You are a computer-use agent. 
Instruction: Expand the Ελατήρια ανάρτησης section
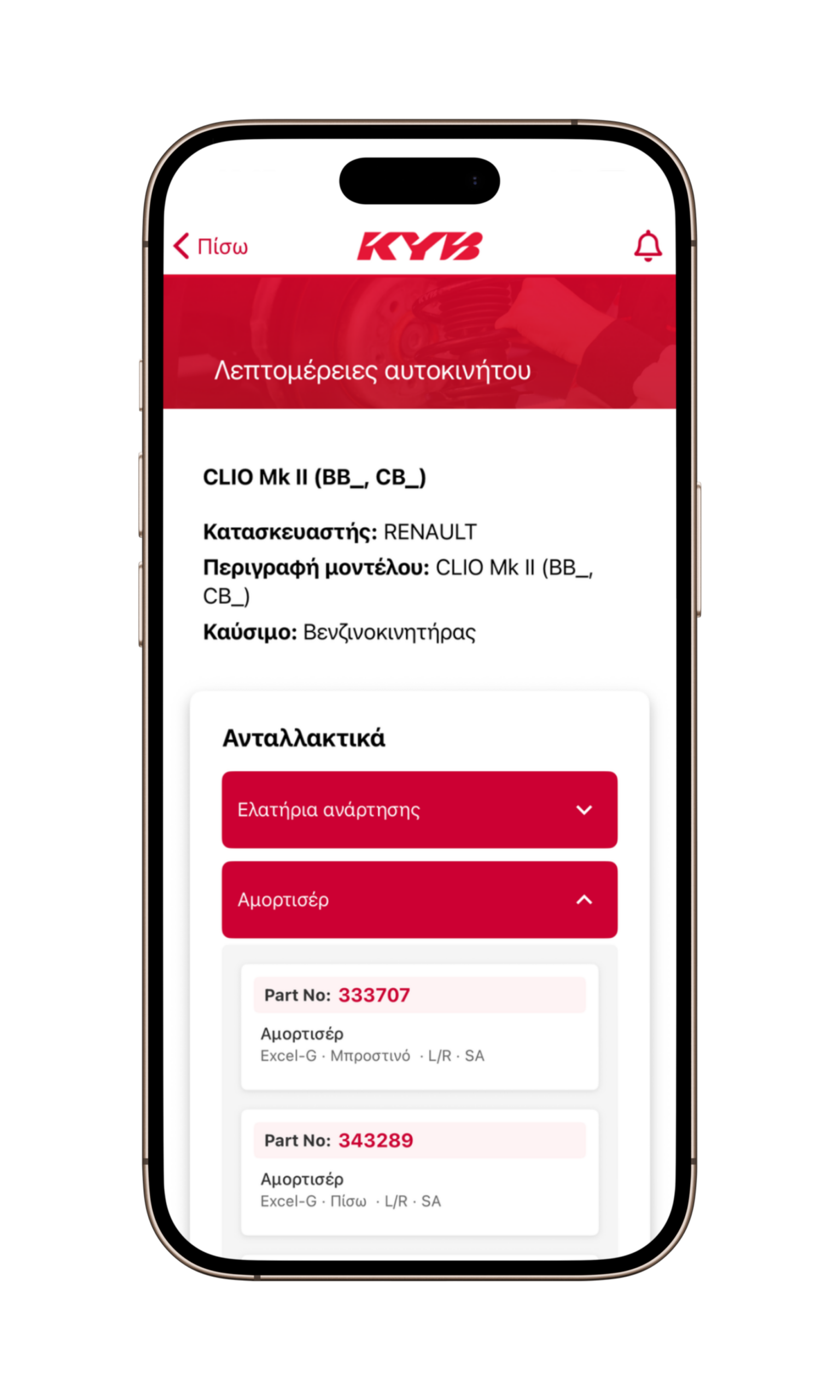[x=419, y=809]
